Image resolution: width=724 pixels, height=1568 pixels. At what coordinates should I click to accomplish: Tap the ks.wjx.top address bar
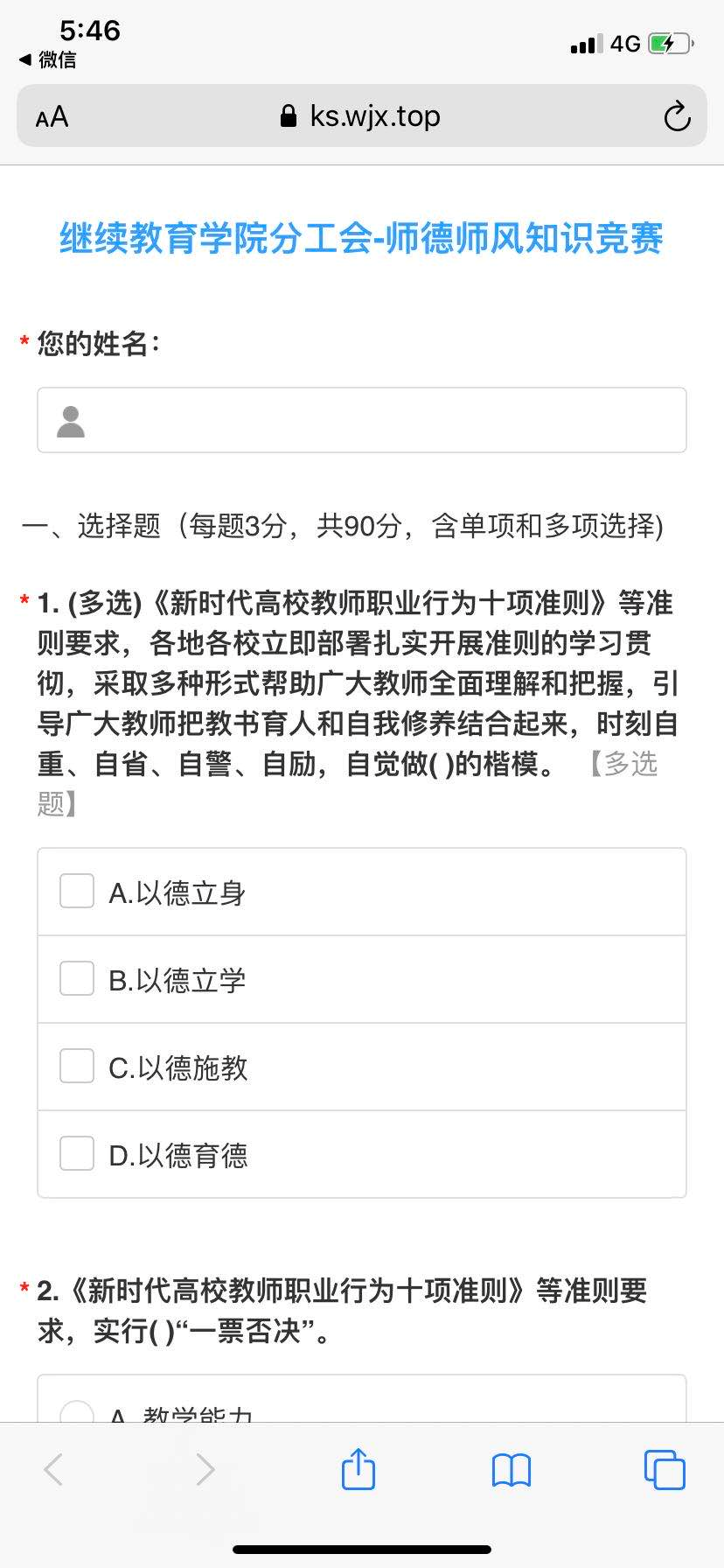click(362, 116)
